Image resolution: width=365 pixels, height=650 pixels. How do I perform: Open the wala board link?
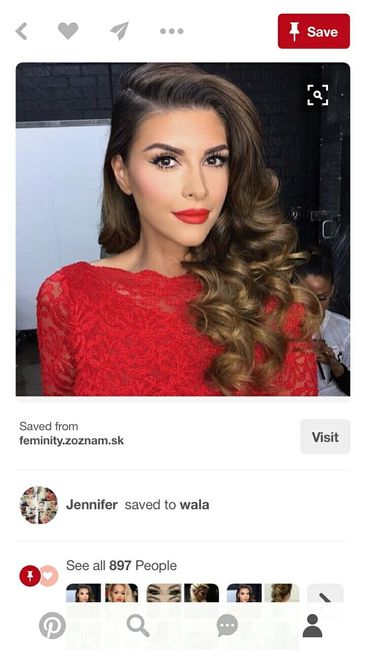coord(194,505)
